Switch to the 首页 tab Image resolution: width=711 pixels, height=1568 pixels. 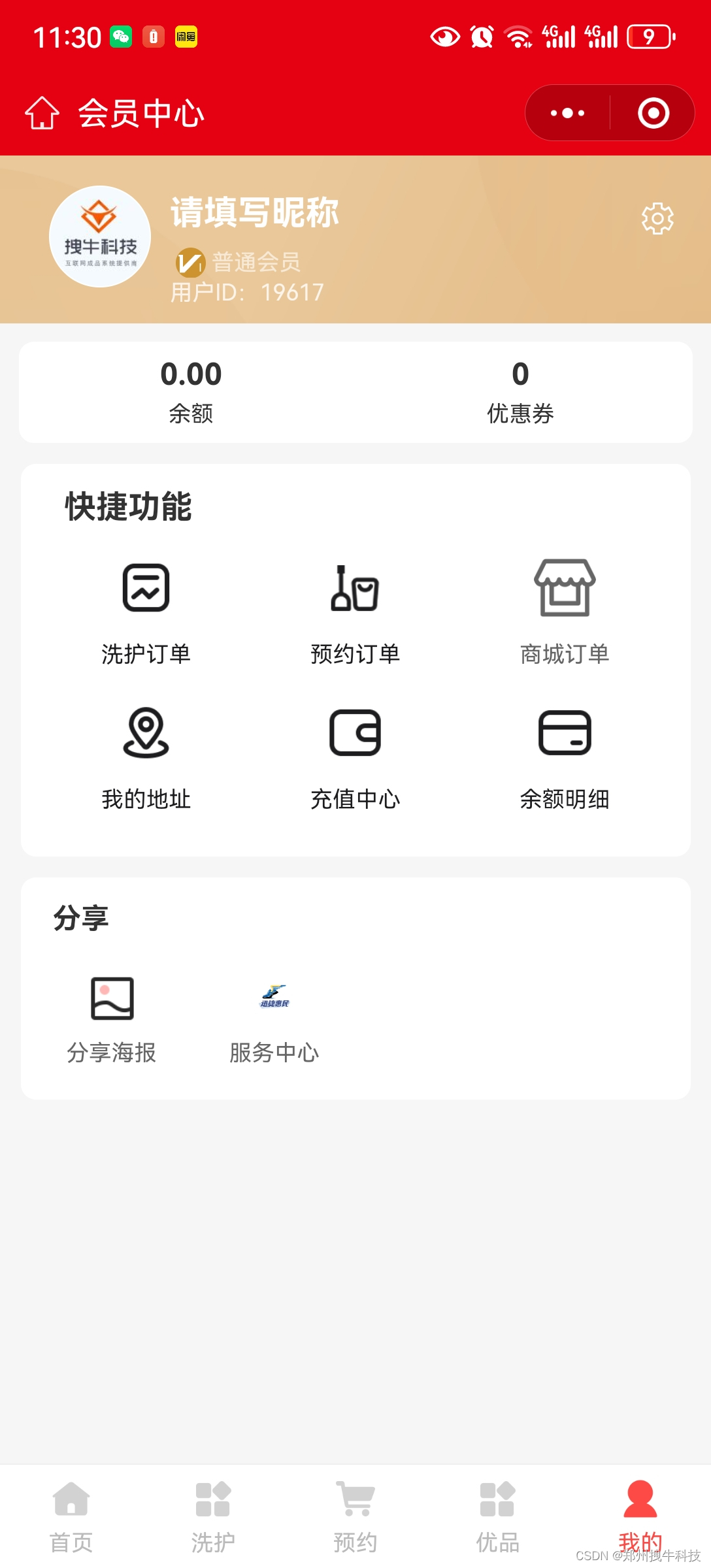71,1516
